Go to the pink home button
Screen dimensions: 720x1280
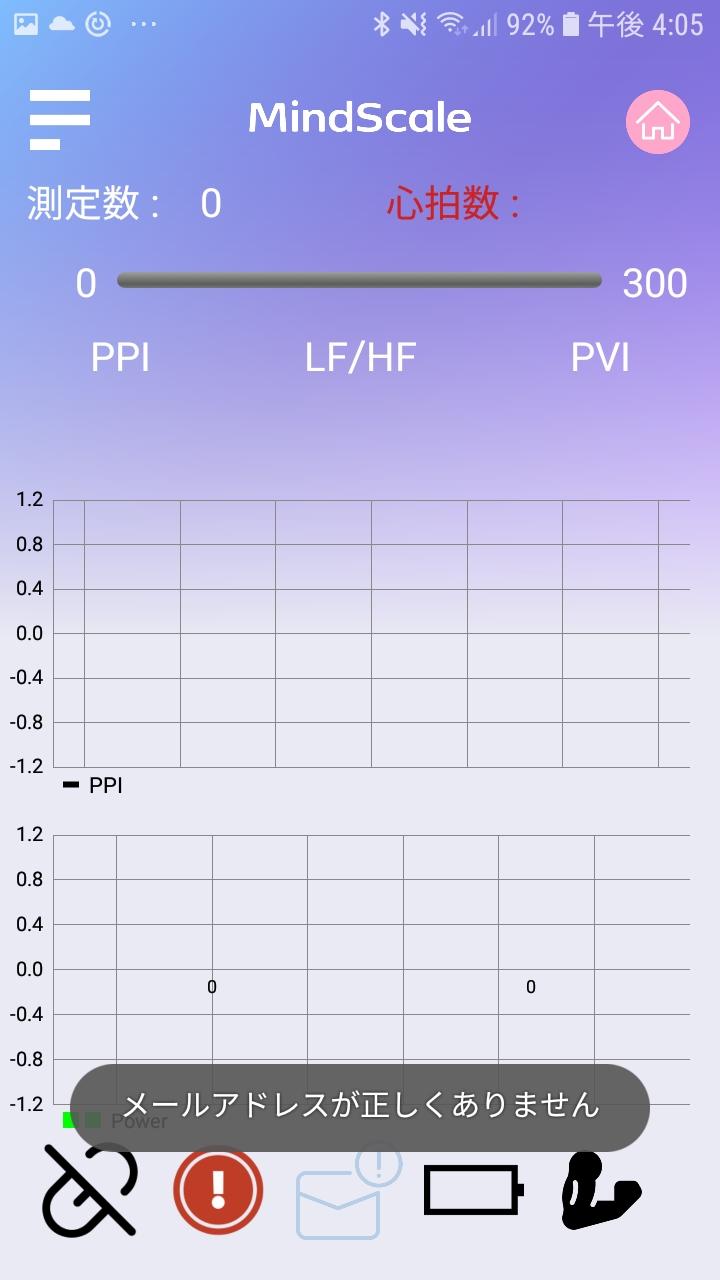pos(658,122)
